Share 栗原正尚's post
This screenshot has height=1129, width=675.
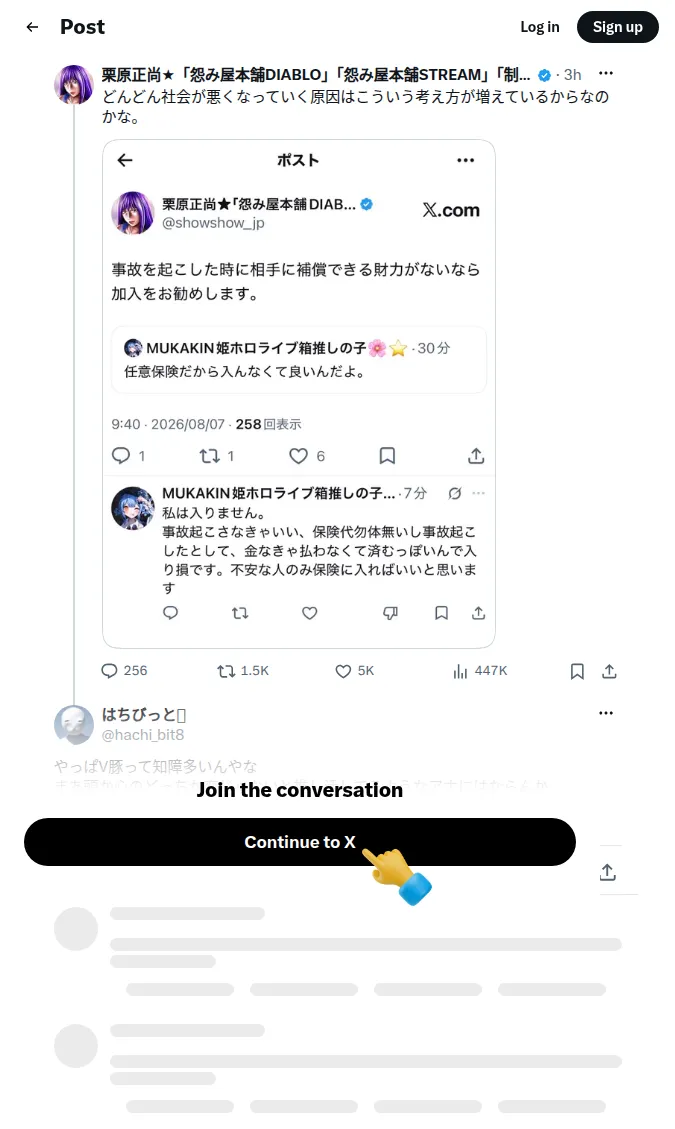pyautogui.click(x=609, y=672)
